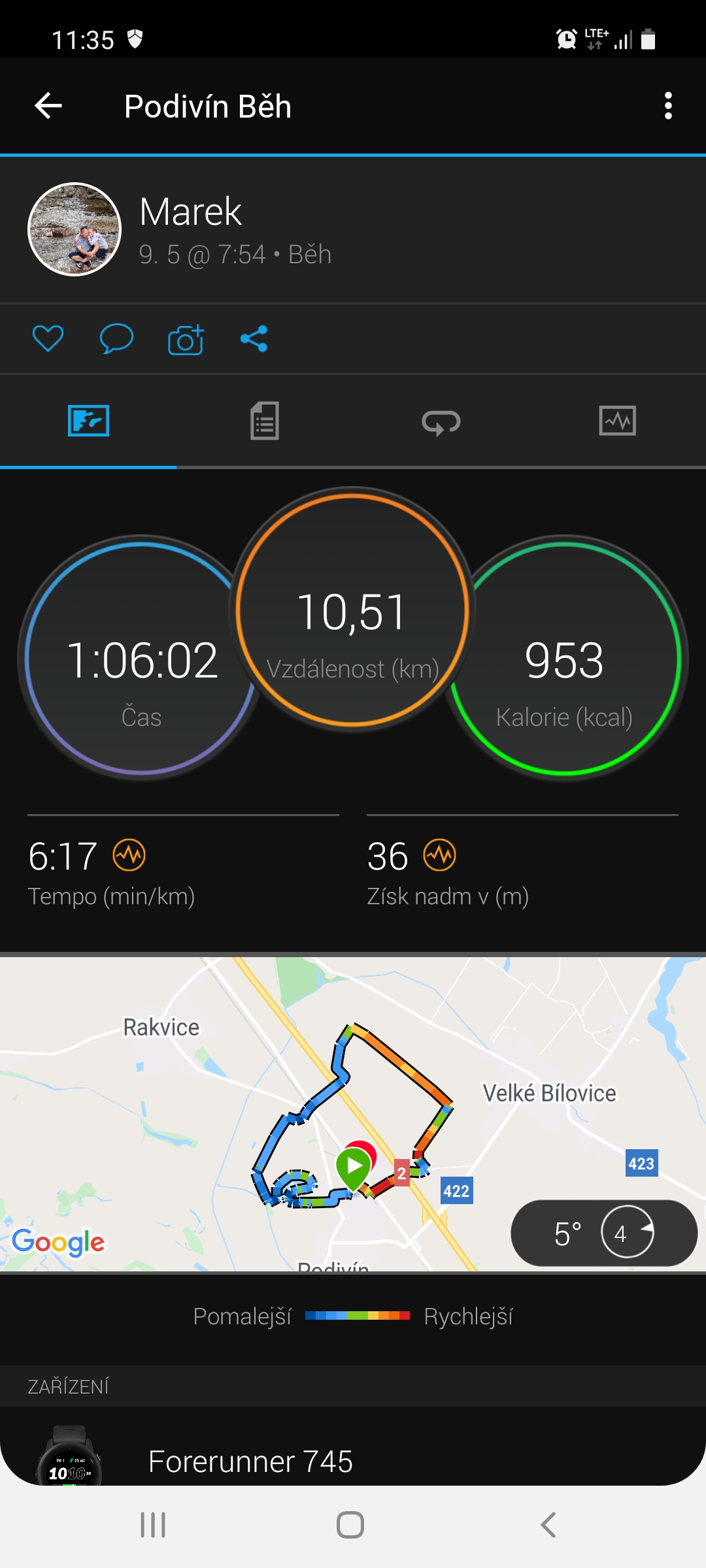The height and width of the screenshot is (1568, 706).
Task: Tap the system home button
Action: (350, 1526)
